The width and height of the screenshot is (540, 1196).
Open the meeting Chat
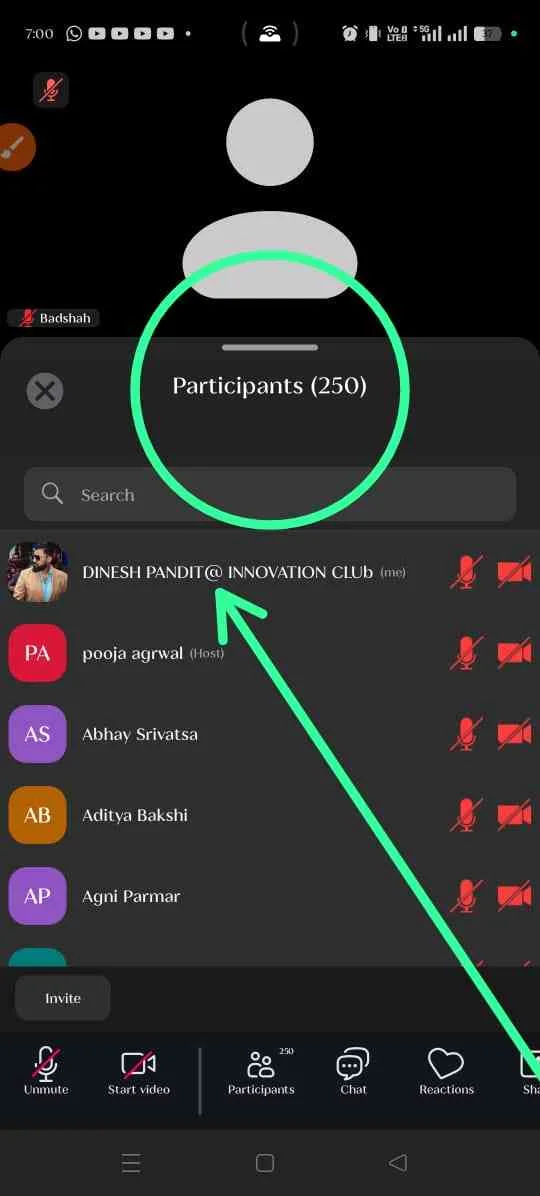click(353, 1072)
